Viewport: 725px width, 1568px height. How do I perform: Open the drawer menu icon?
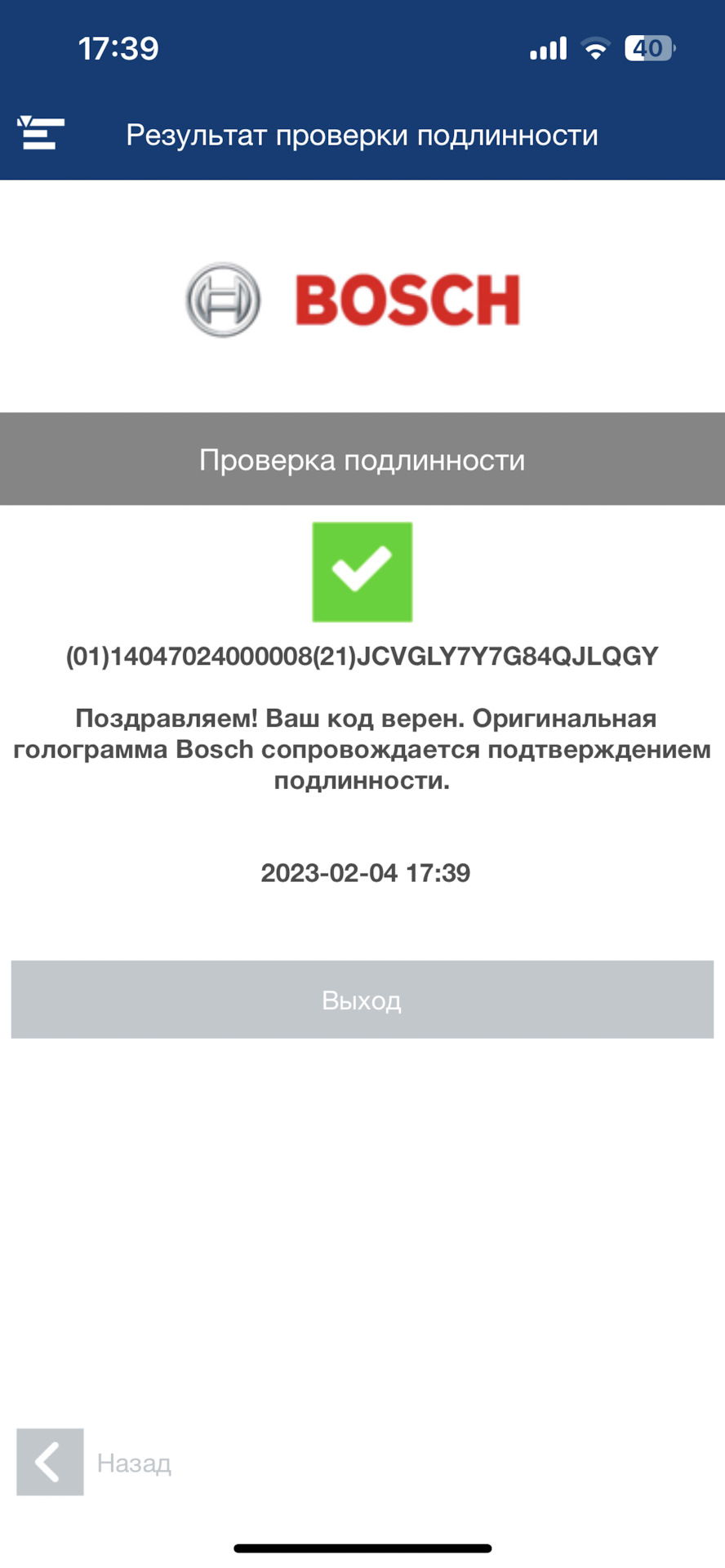[41, 133]
